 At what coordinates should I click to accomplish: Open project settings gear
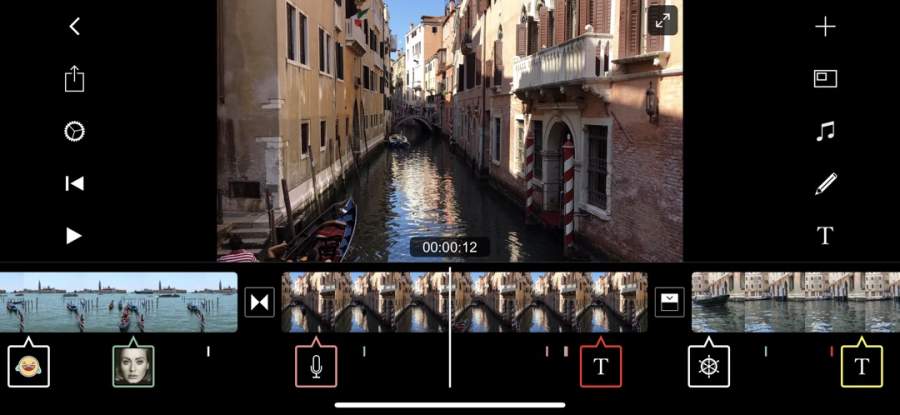(74, 131)
